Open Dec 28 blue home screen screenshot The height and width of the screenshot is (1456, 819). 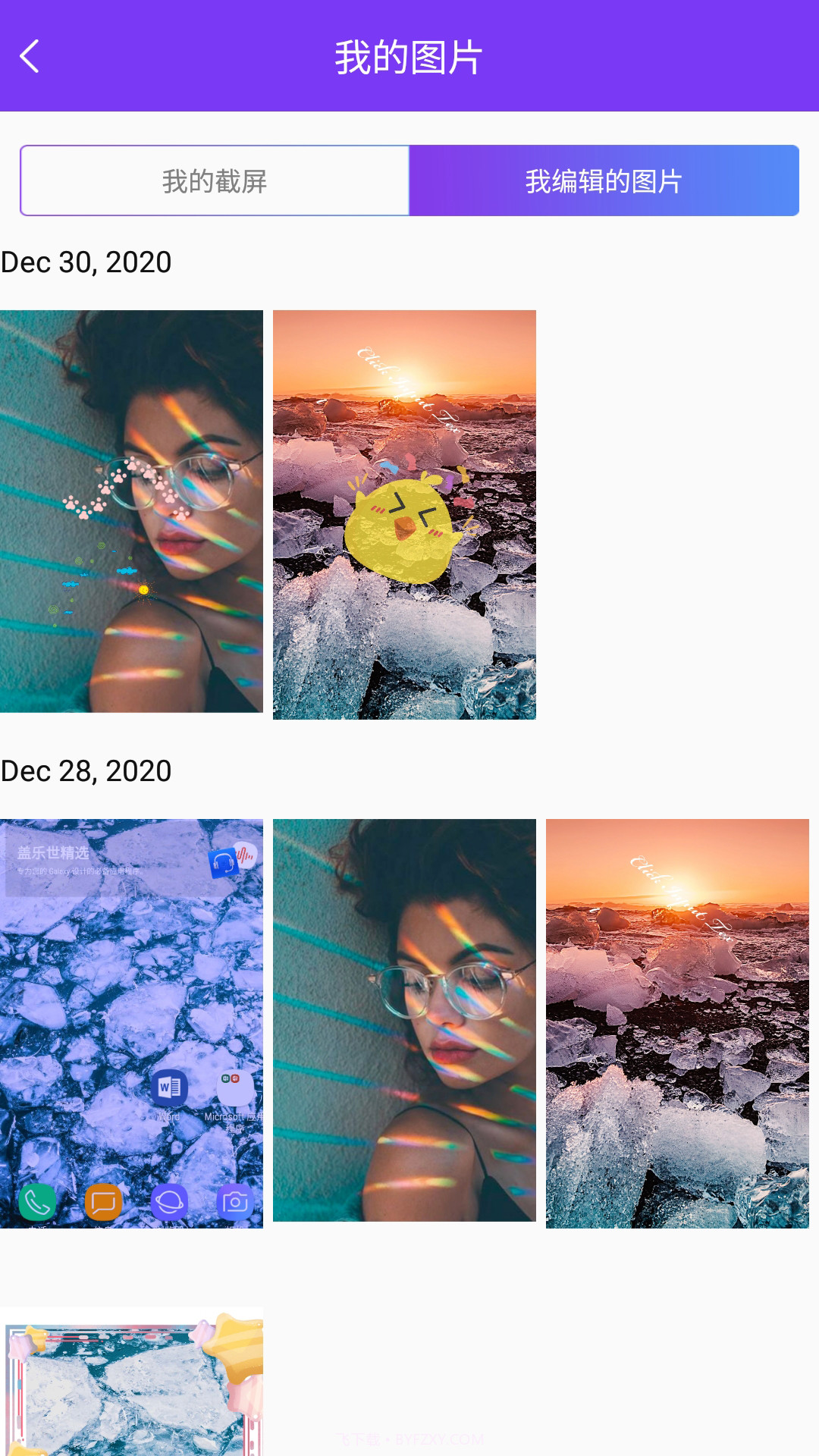[131, 1023]
